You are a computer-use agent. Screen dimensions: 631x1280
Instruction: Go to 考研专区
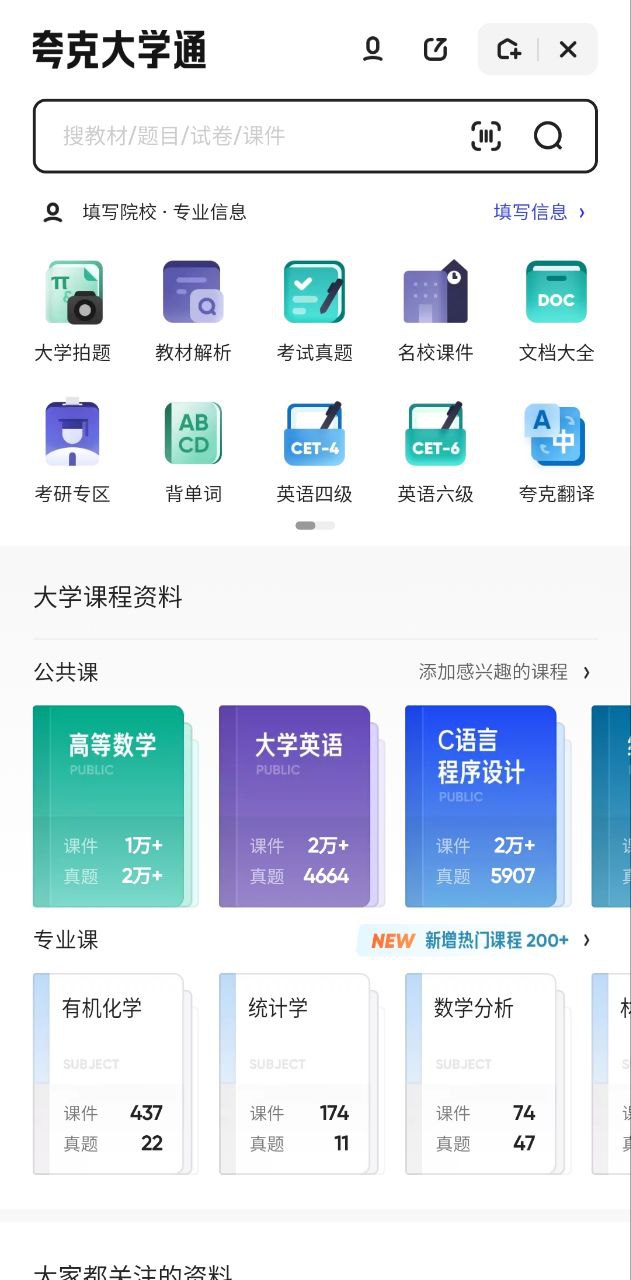73,452
